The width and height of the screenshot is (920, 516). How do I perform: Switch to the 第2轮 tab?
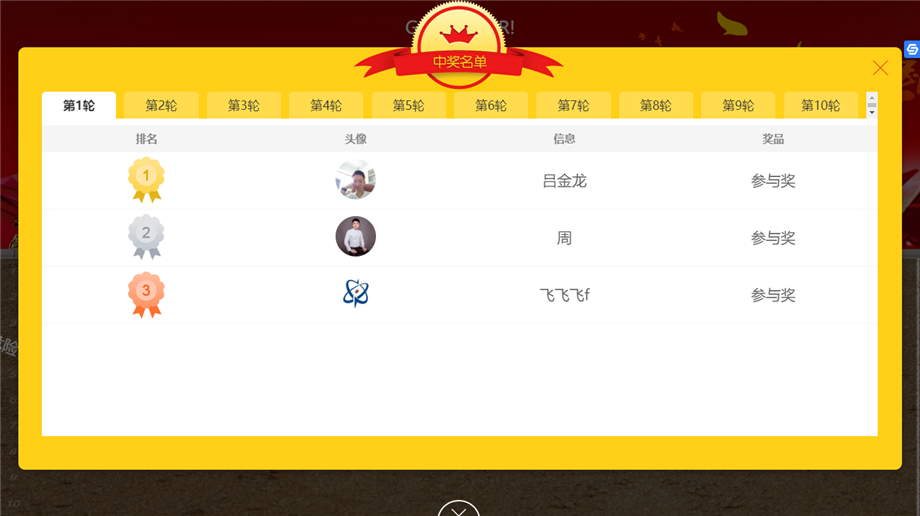click(x=161, y=106)
